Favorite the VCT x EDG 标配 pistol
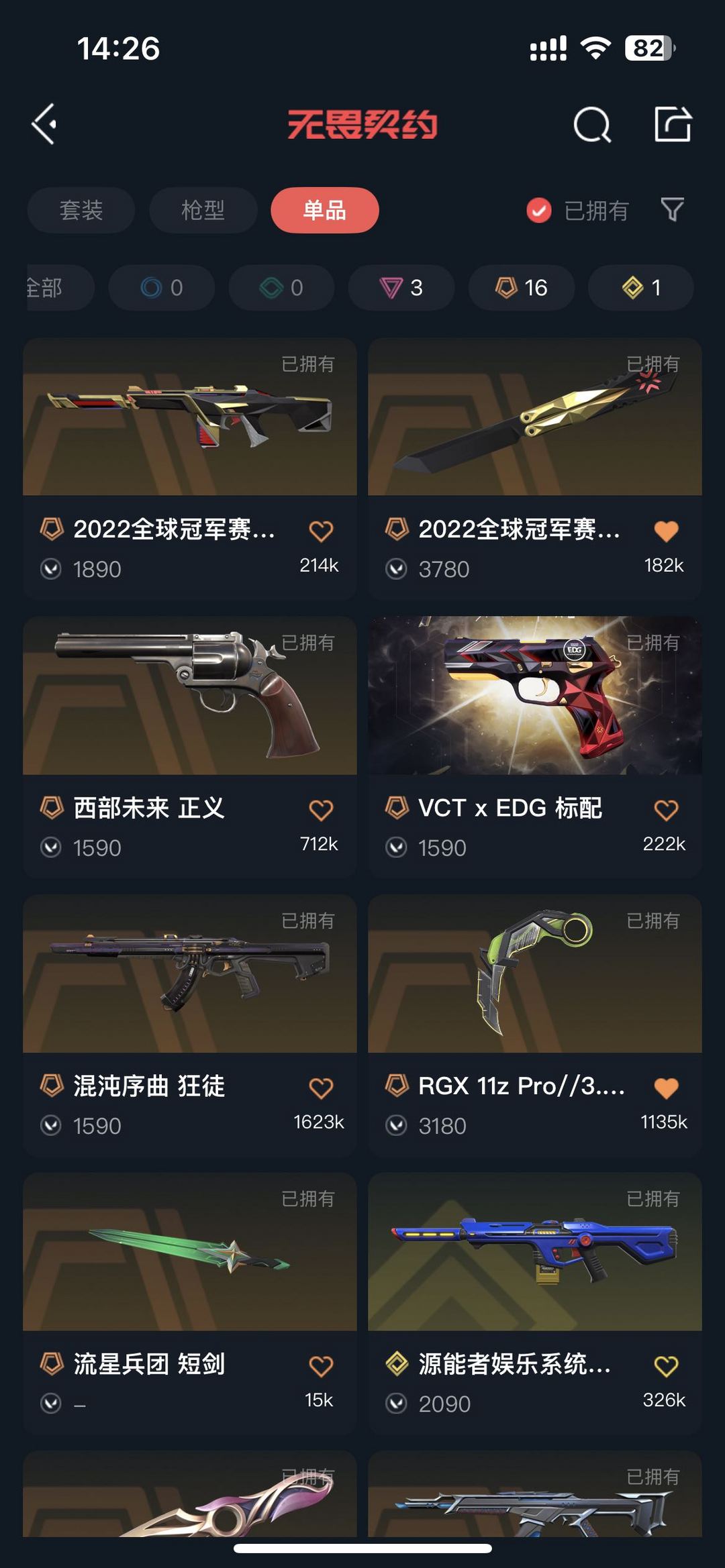 point(666,809)
